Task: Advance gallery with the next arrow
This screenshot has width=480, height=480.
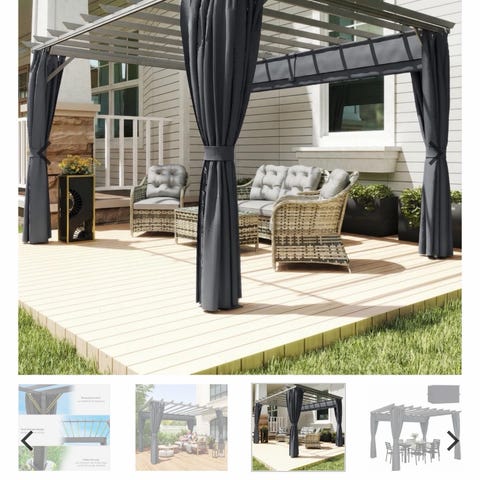Action: (453, 441)
